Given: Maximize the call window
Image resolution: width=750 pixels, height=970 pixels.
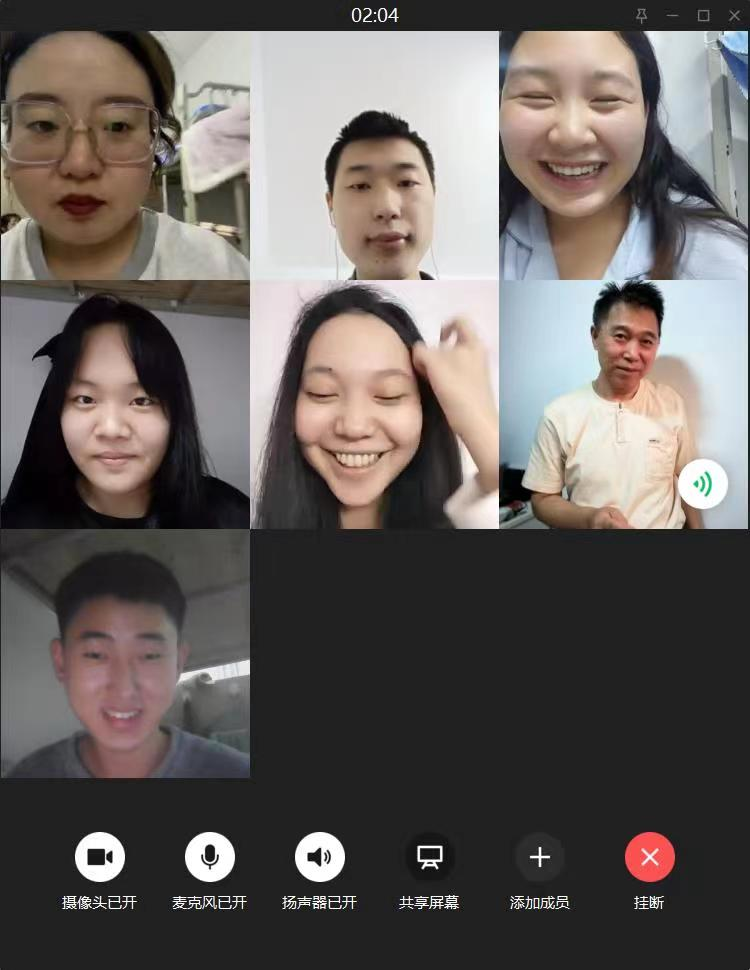Looking at the screenshot, I should [703, 15].
